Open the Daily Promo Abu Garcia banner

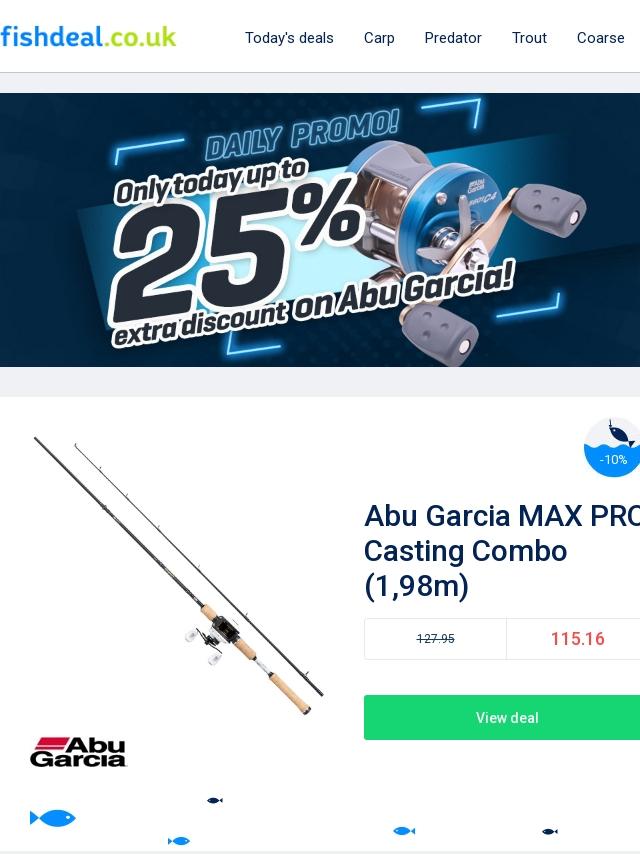pyautogui.click(x=320, y=230)
